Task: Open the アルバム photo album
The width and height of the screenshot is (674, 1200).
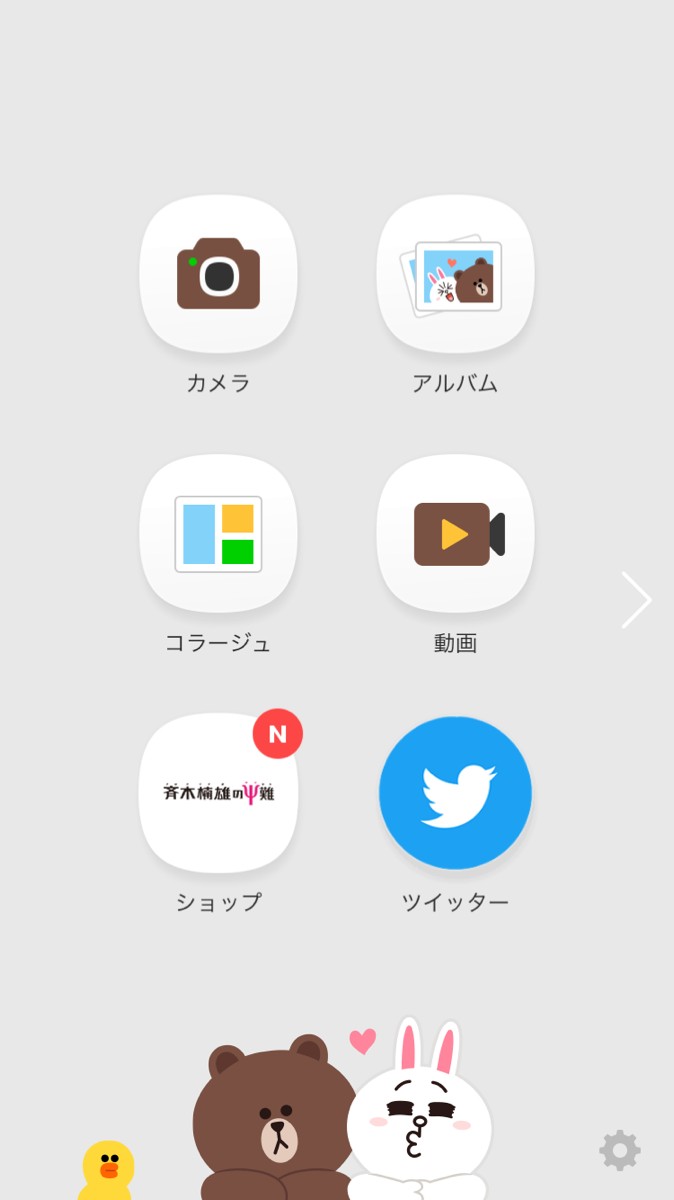Action: pyautogui.click(x=455, y=274)
